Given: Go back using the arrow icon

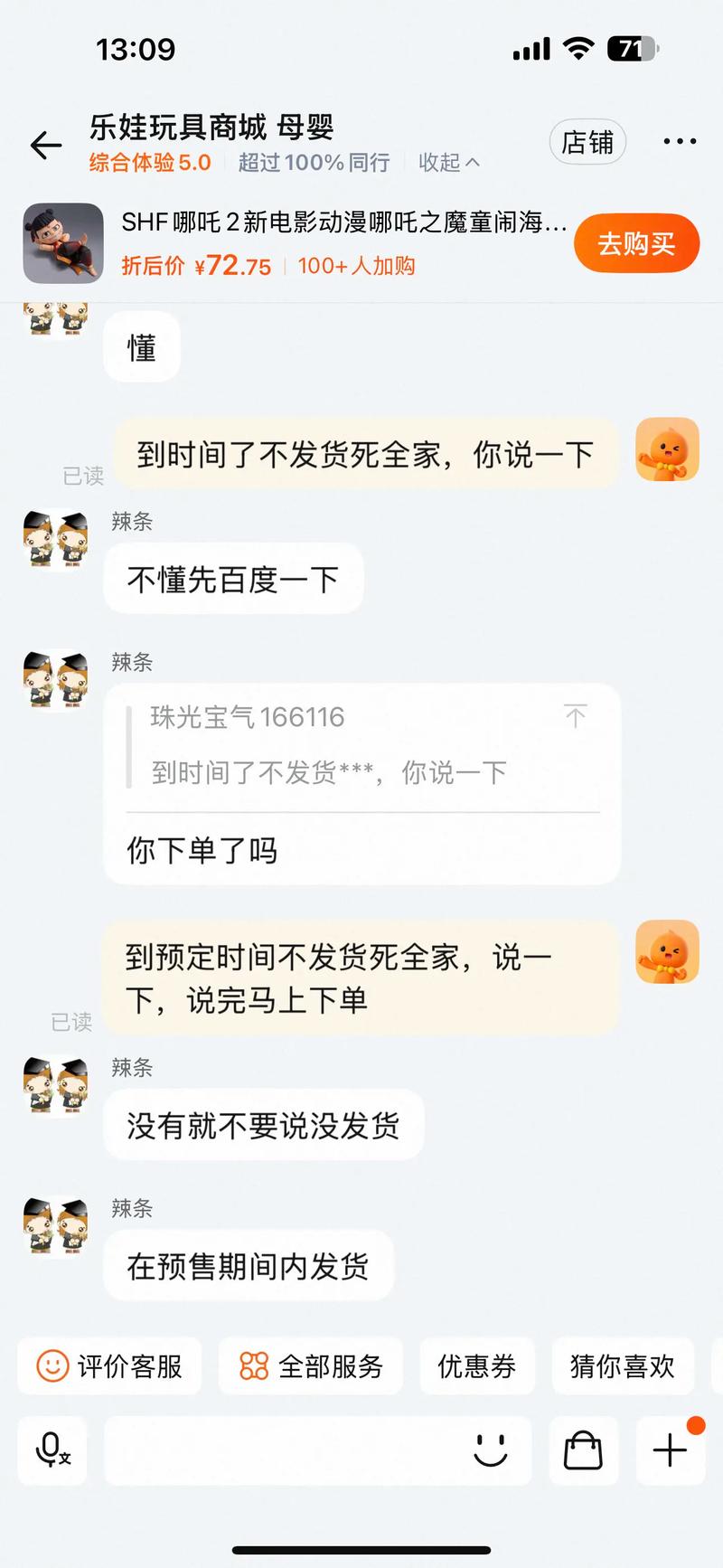Looking at the screenshot, I should click(46, 145).
